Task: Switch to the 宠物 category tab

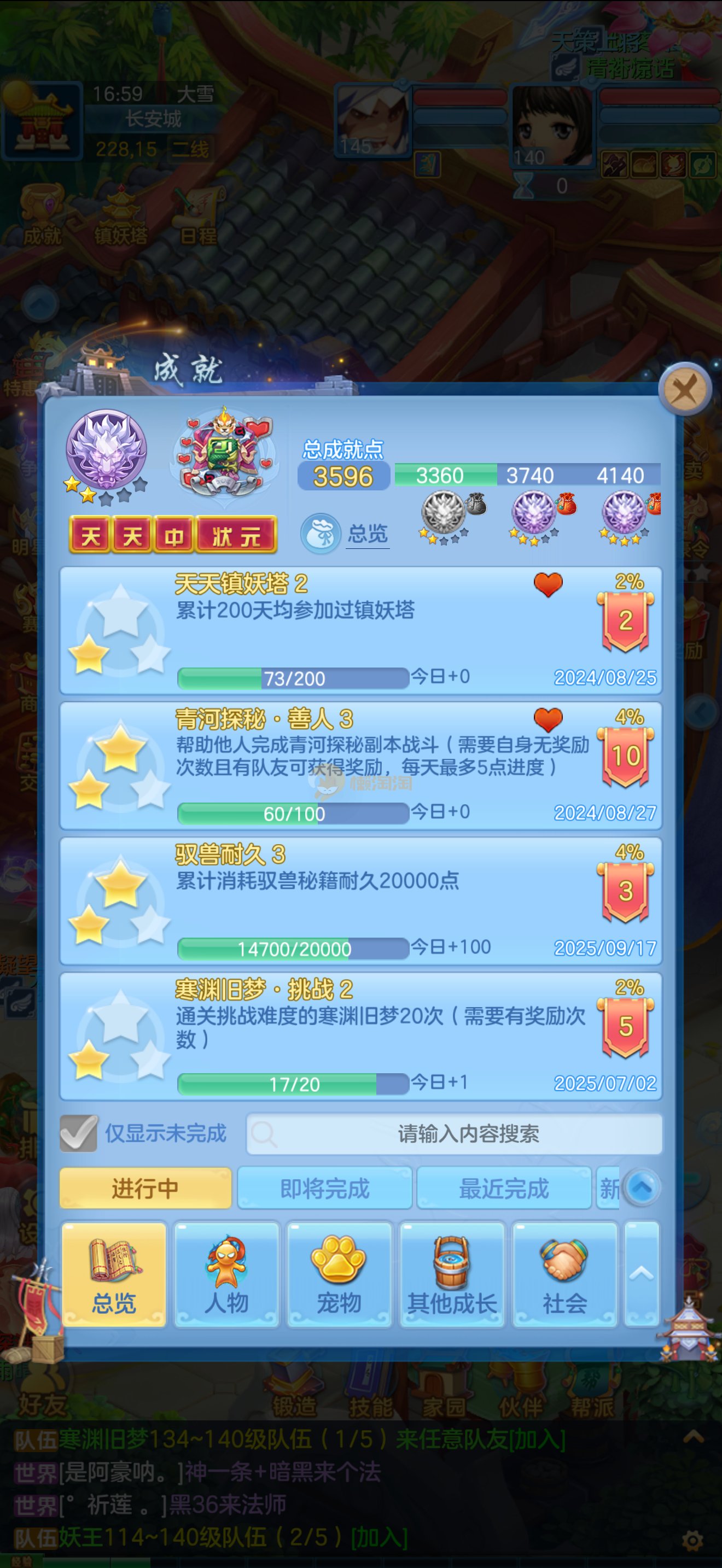Action: (339, 1274)
